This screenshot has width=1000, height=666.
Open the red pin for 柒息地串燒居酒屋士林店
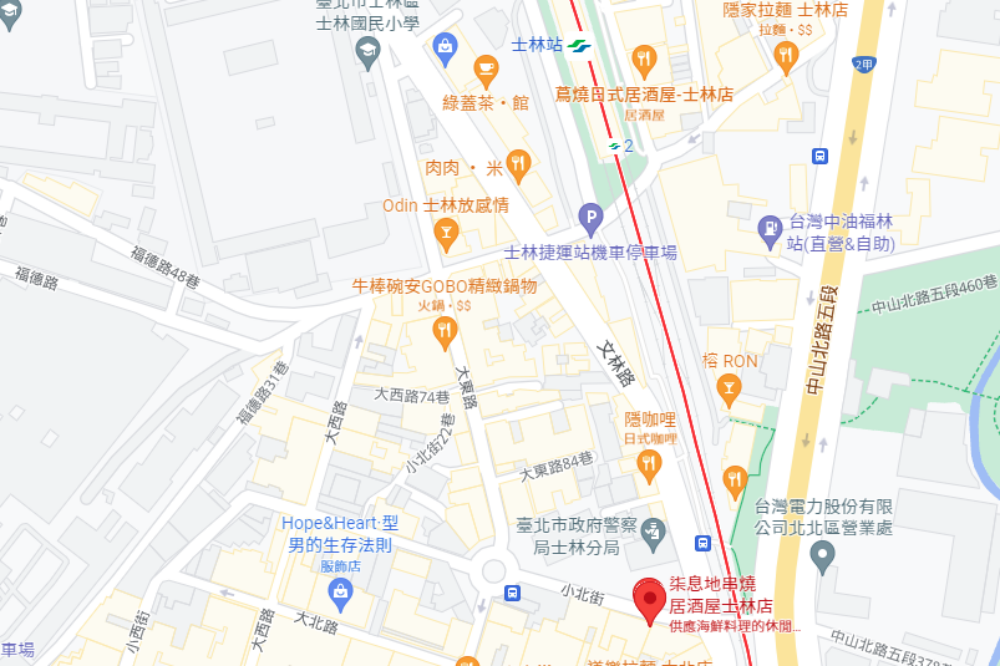(650, 598)
